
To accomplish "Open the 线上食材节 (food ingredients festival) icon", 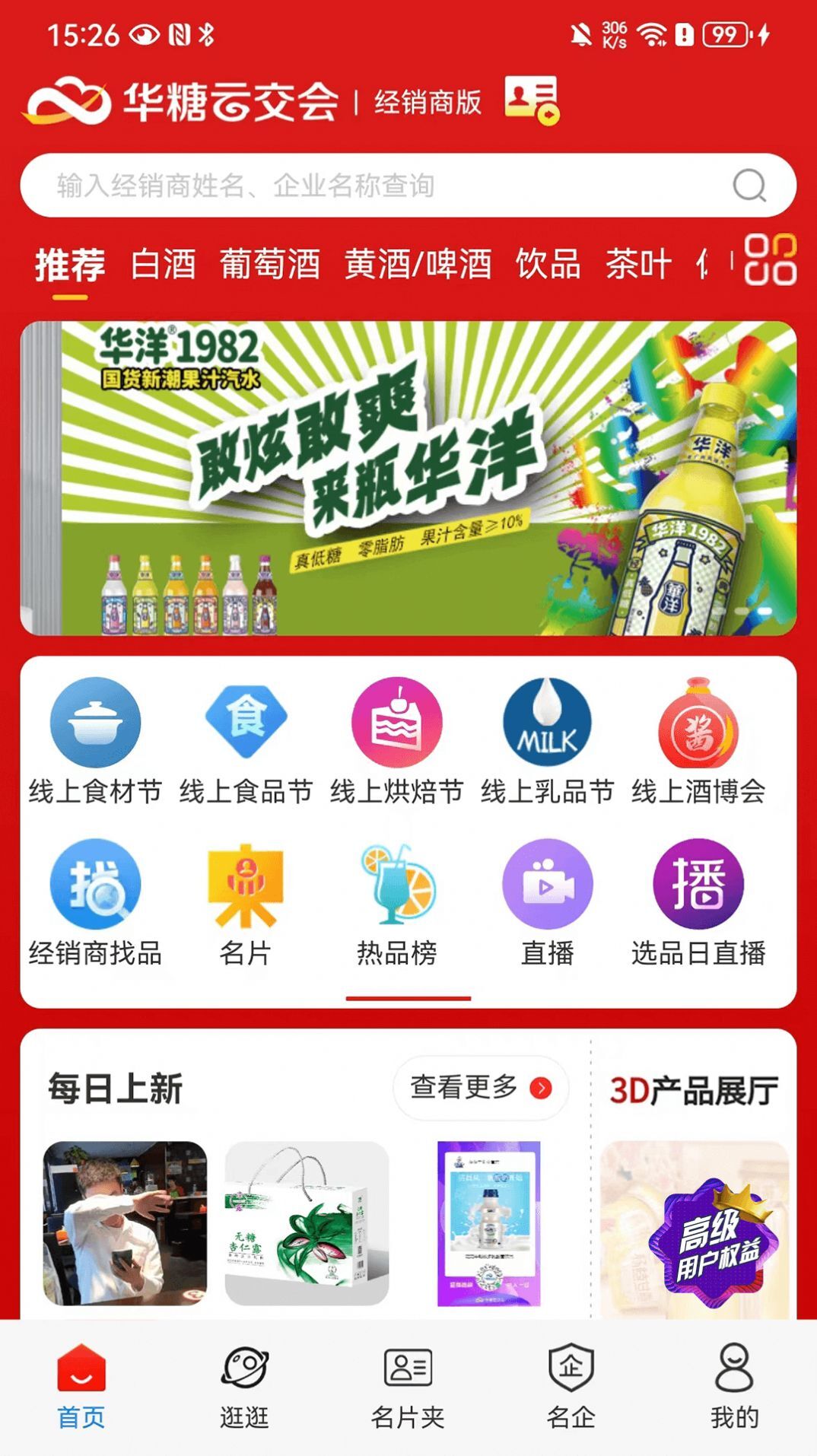I will click(94, 723).
